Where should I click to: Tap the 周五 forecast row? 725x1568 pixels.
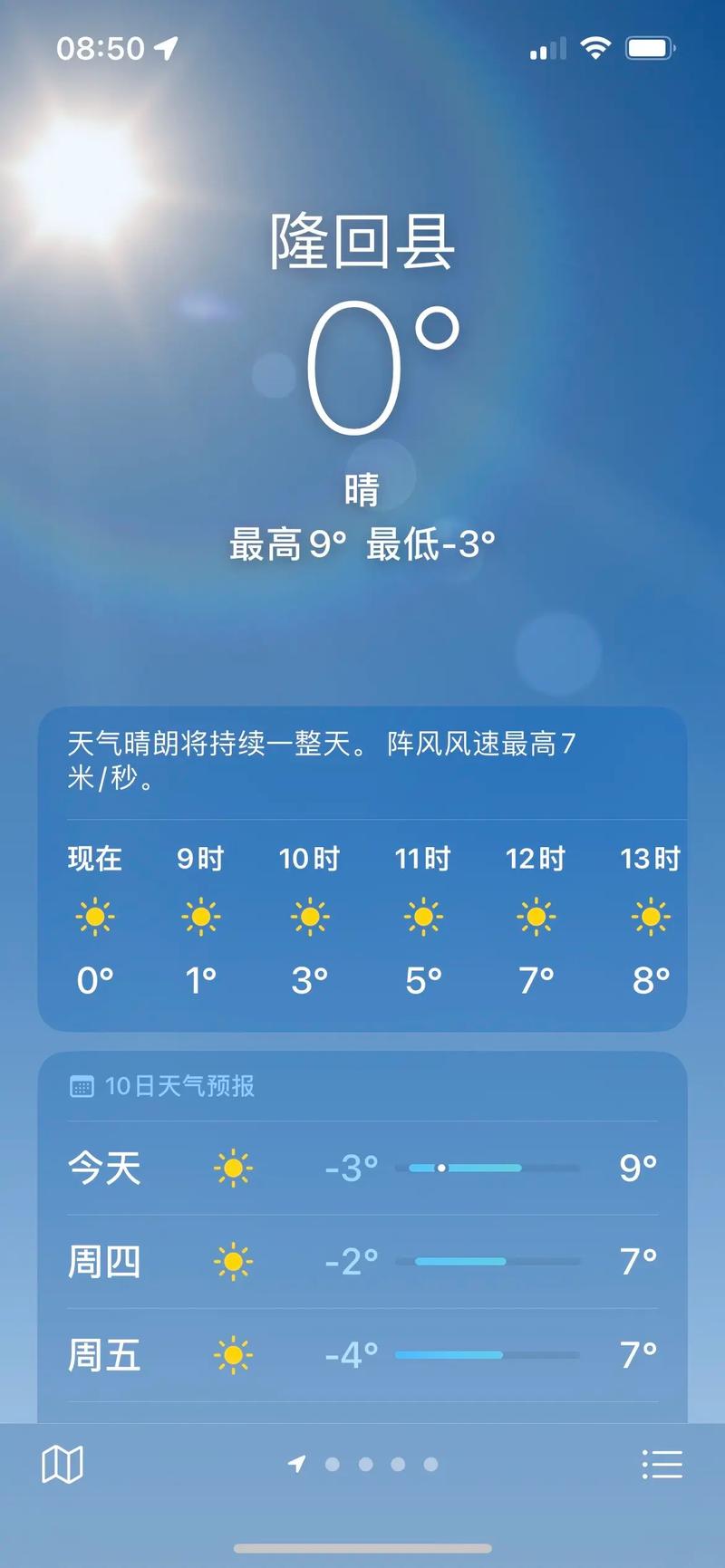tap(362, 1356)
